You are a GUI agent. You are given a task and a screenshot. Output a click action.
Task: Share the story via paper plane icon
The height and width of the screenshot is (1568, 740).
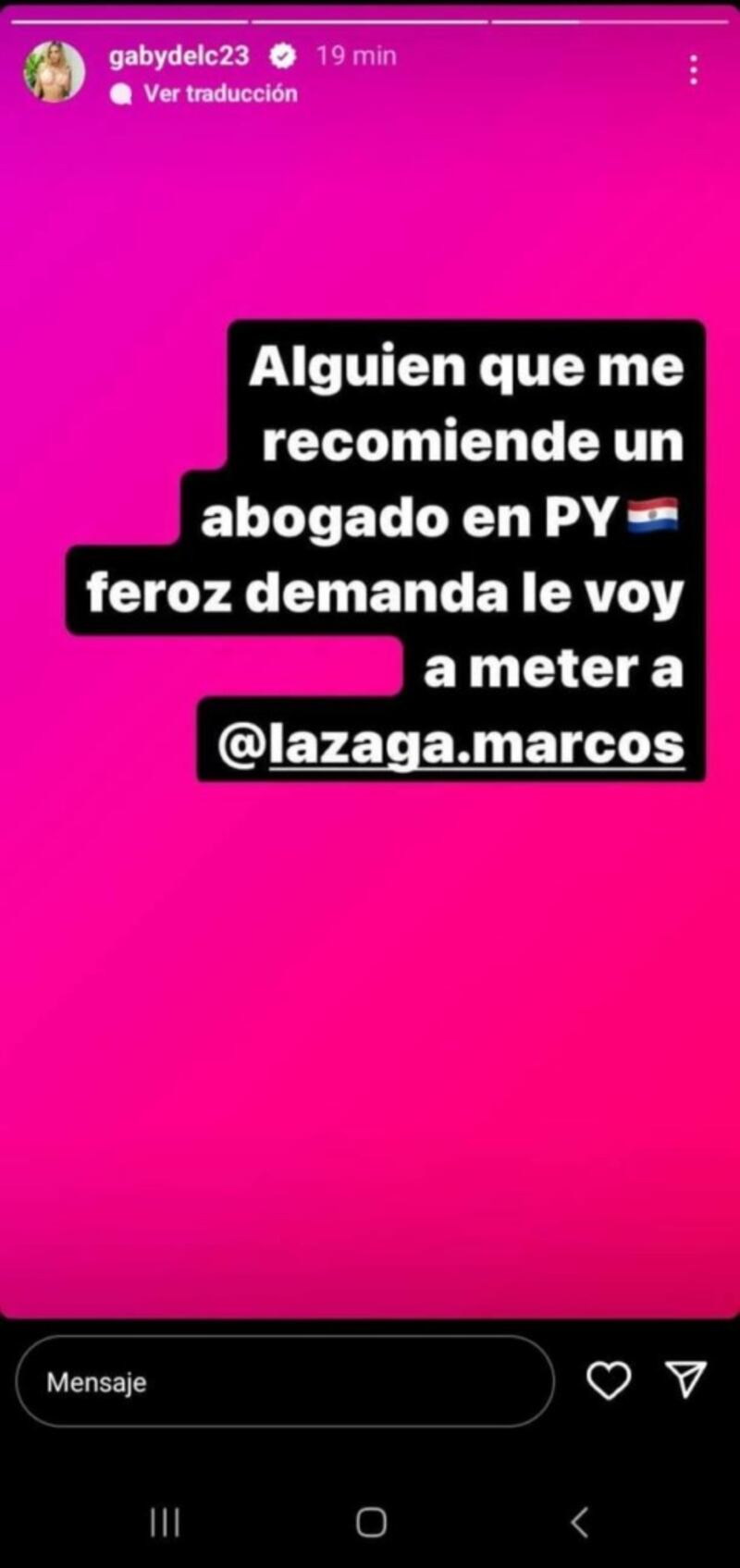pos(686,1378)
